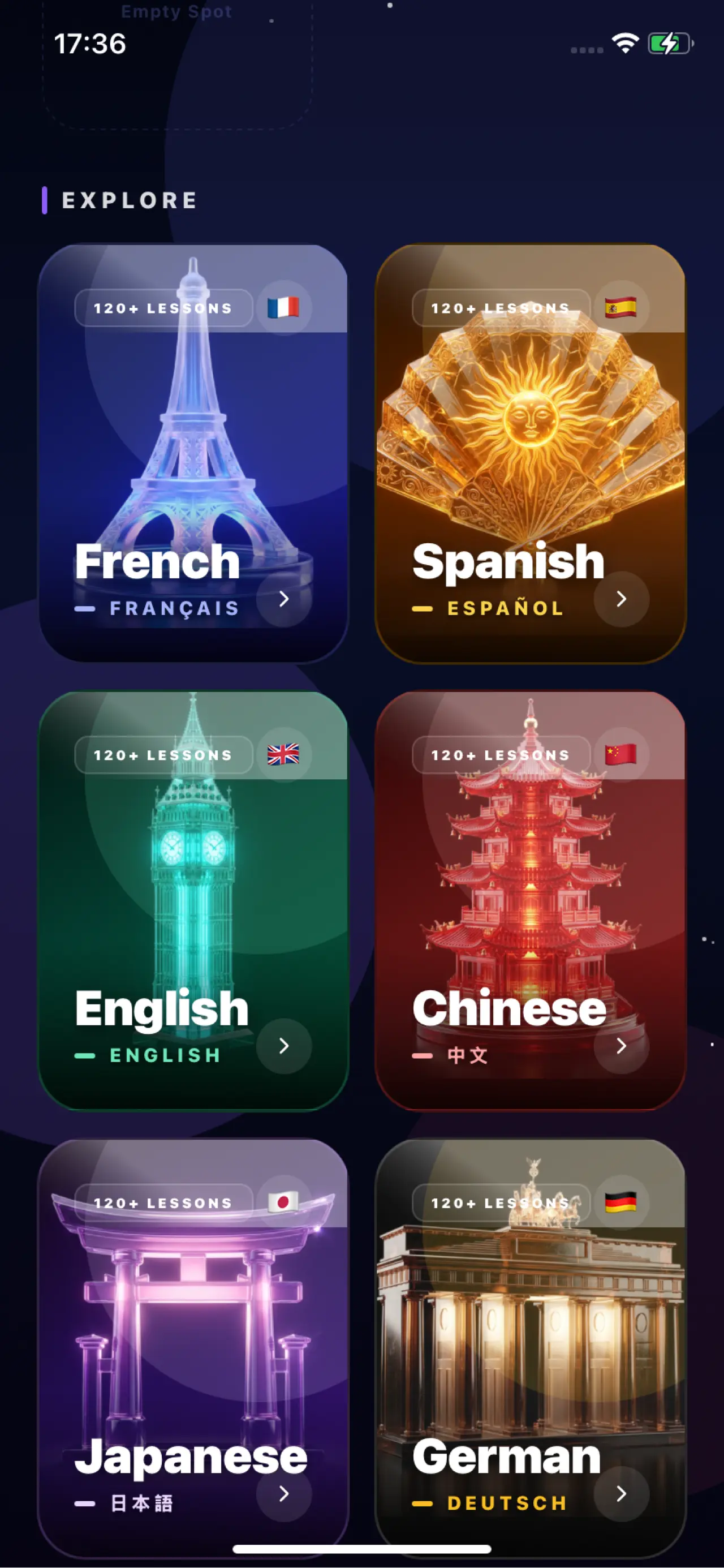Tap the arrow on the English card

(283, 1046)
